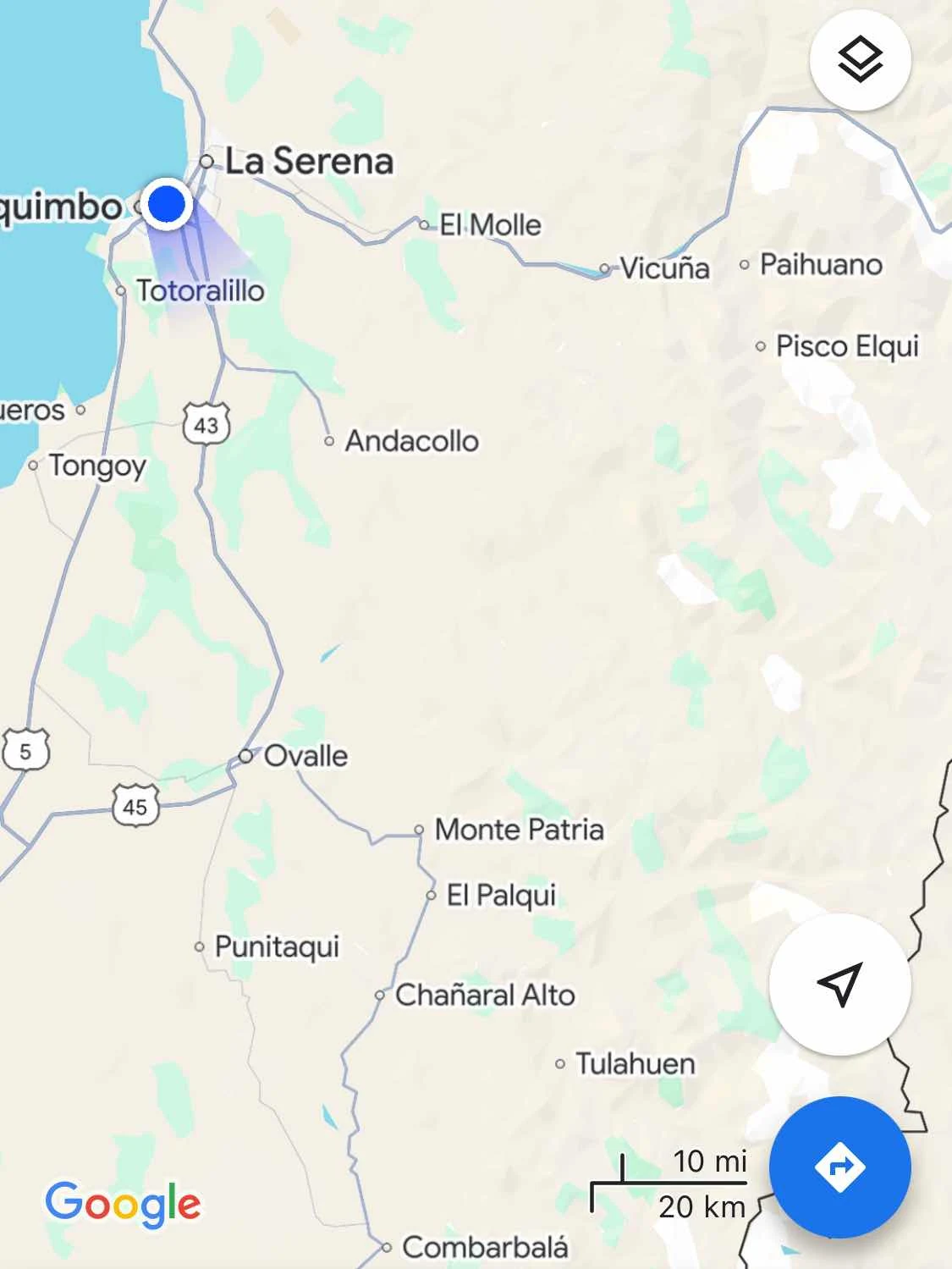Select Combarbalá on the map

484,1247
